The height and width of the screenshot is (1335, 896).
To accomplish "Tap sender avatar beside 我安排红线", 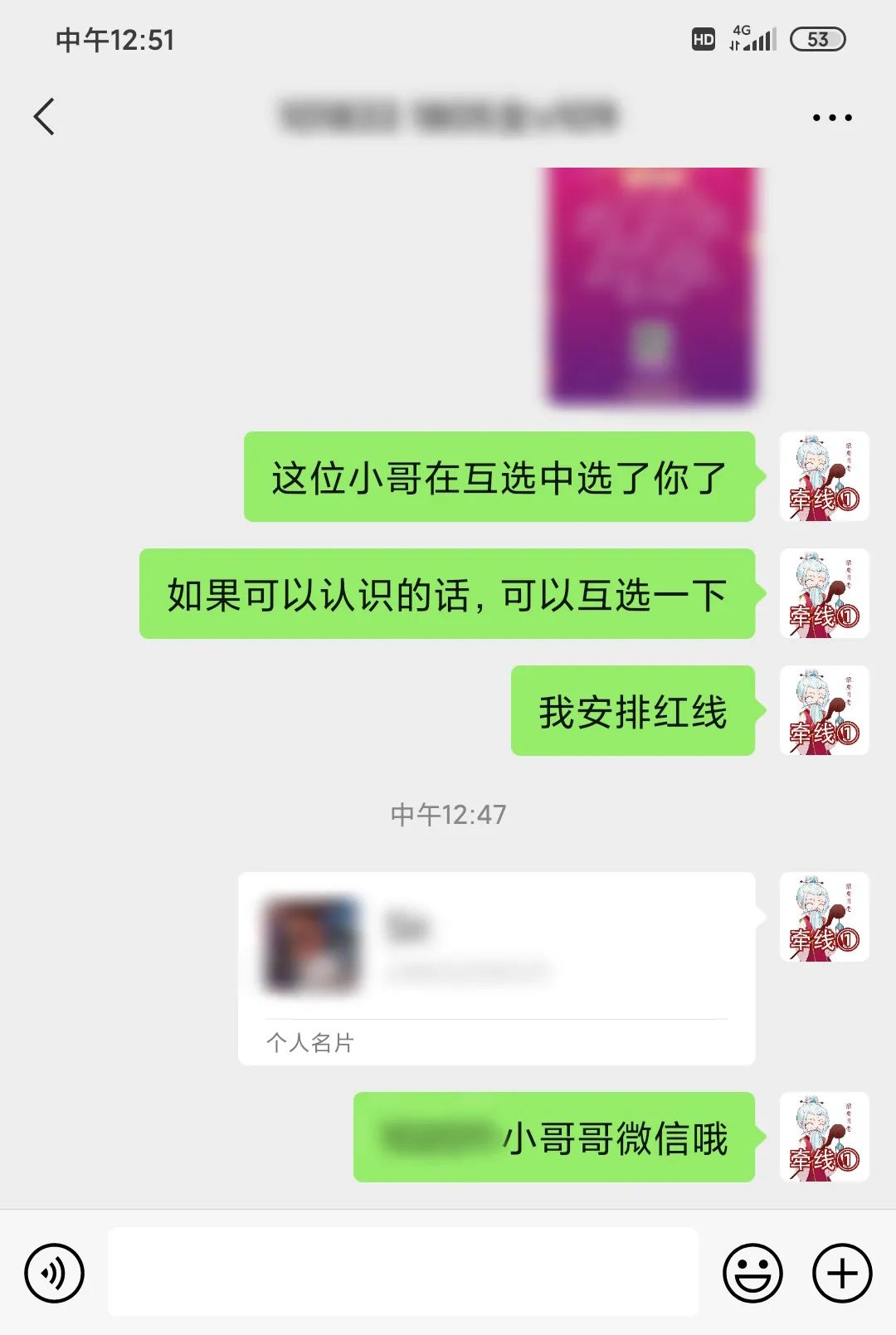I will [824, 710].
